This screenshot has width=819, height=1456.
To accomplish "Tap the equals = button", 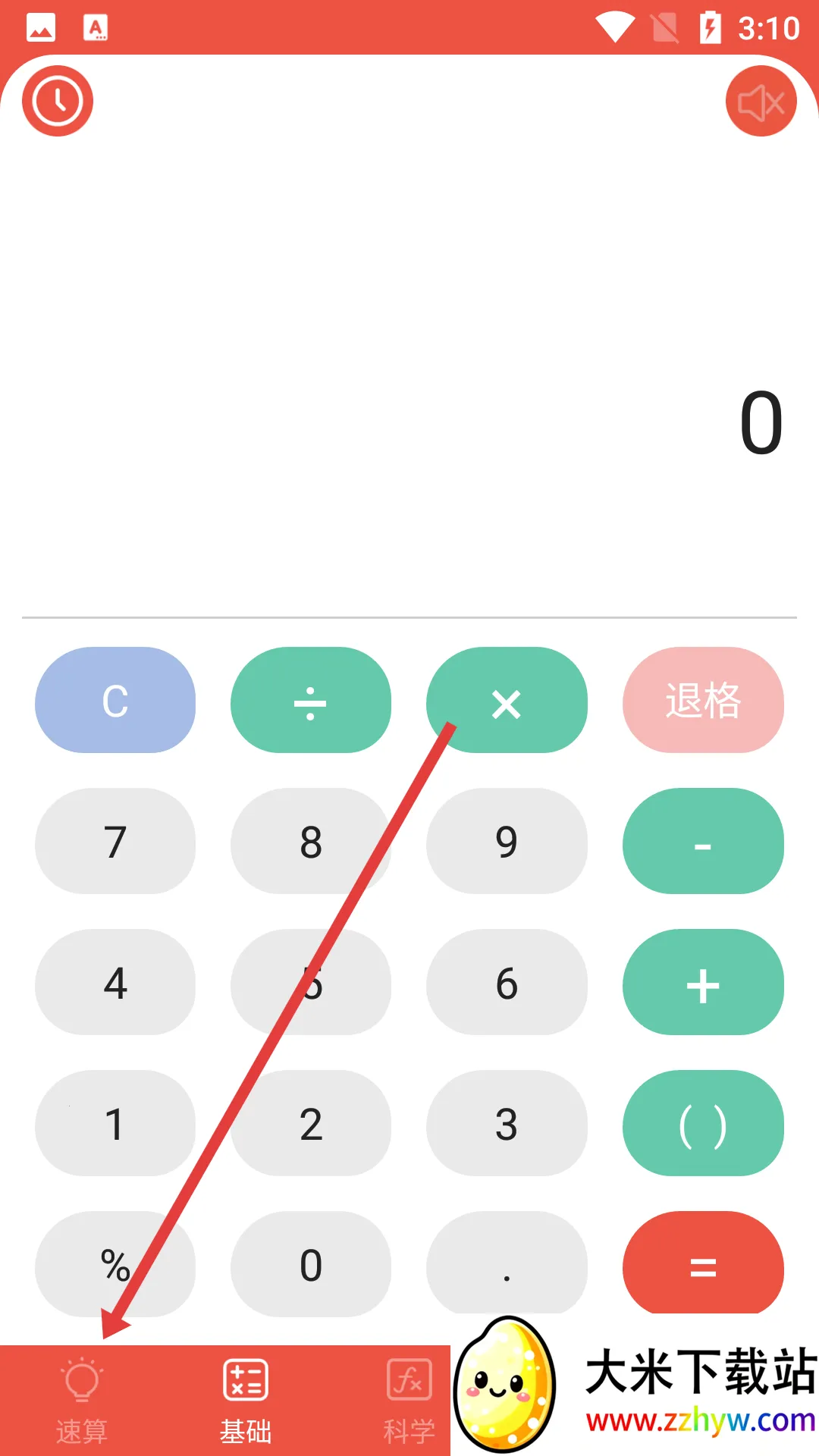I will 702,1266.
